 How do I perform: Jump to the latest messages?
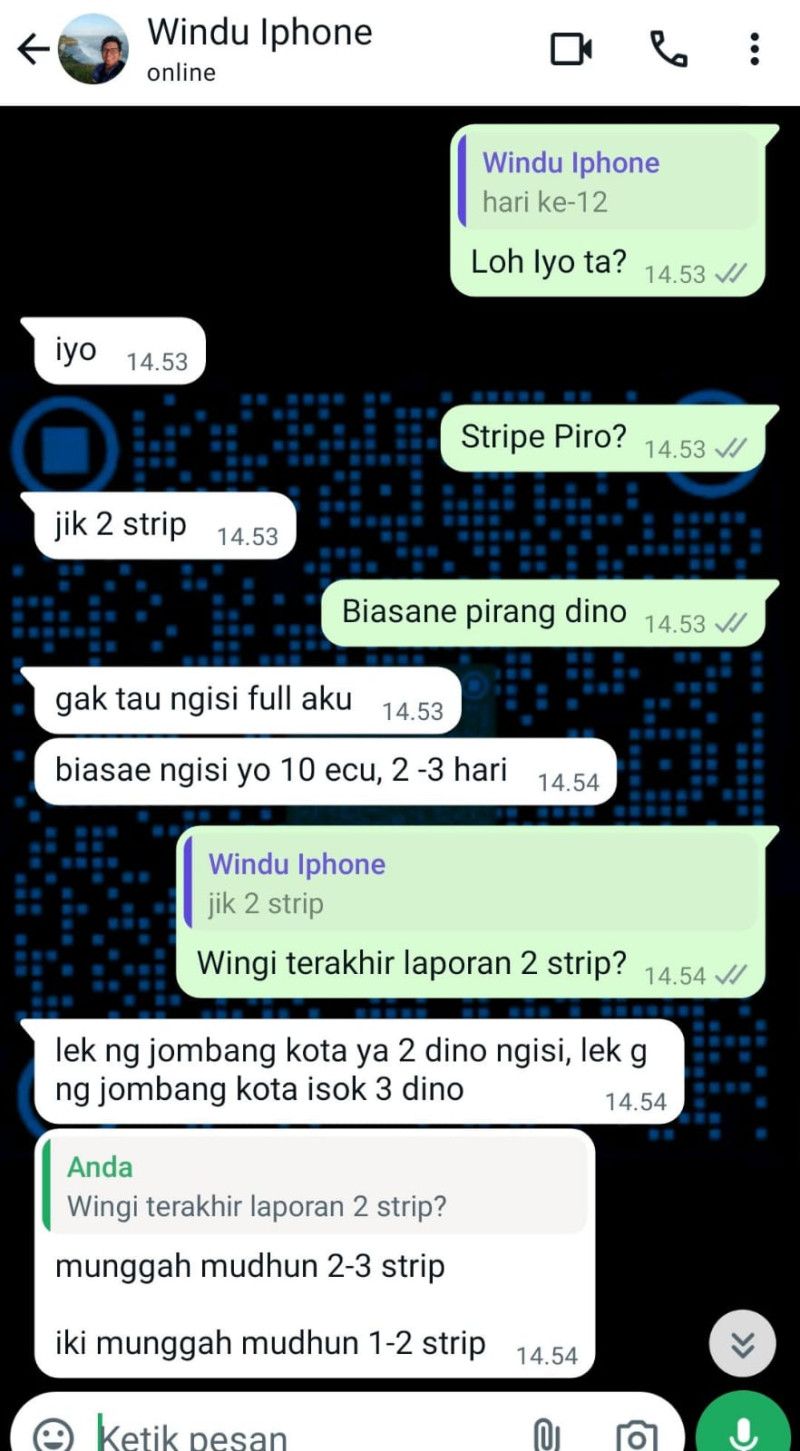click(x=742, y=1344)
